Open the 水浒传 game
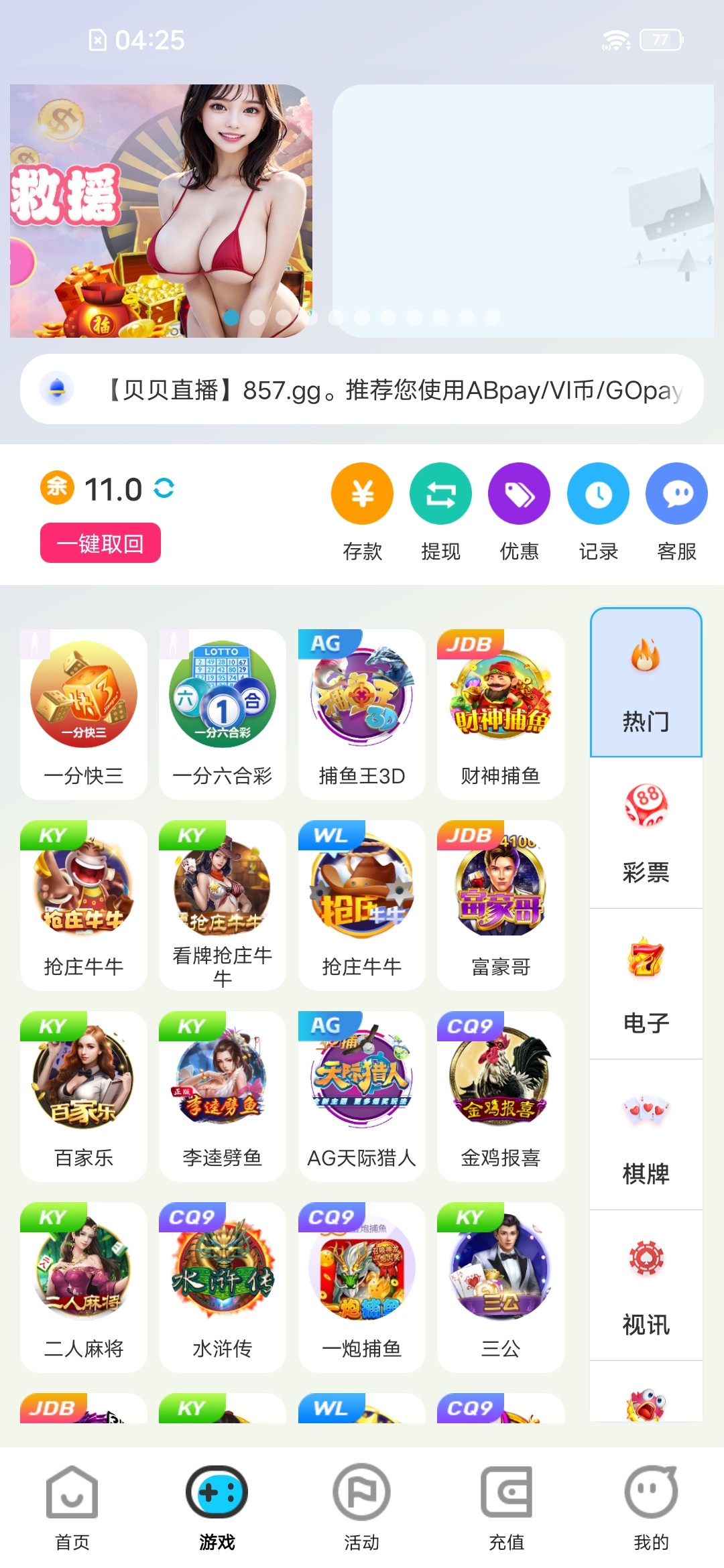The image size is (724, 1568). (x=223, y=1287)
